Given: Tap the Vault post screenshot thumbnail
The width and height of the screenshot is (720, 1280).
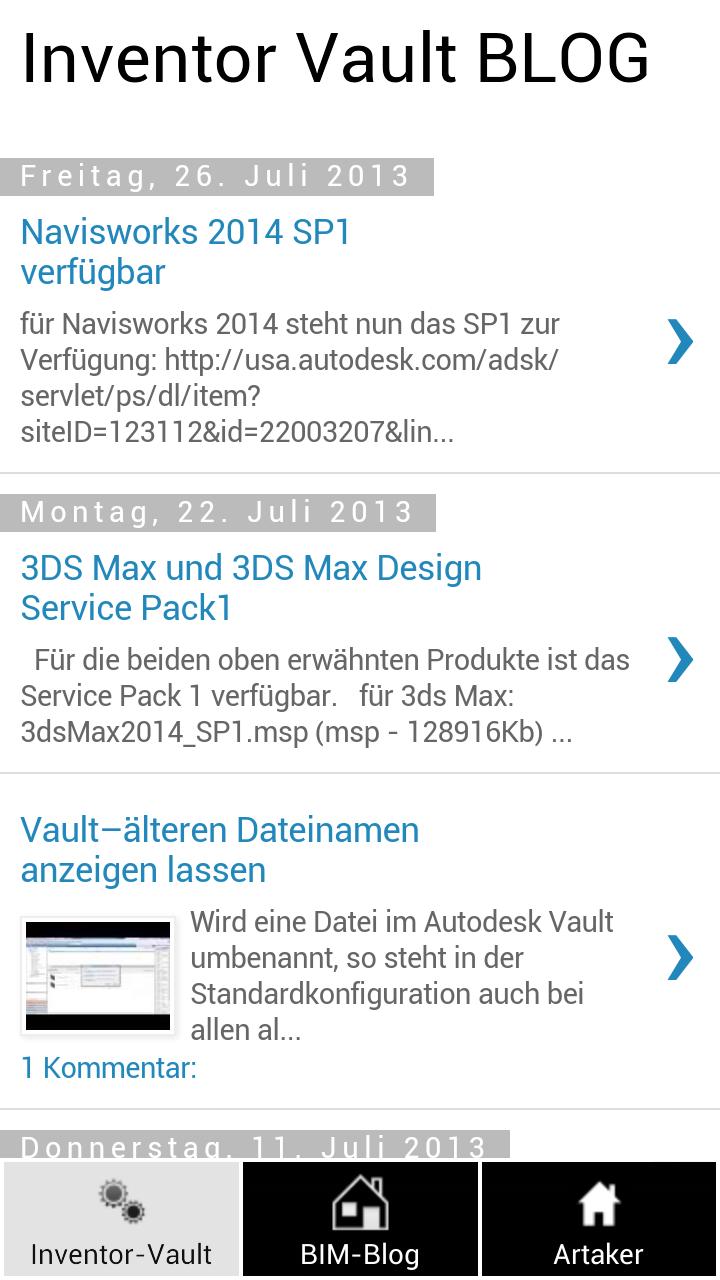Looking at the screenshot, I should [x=98, y=975].
